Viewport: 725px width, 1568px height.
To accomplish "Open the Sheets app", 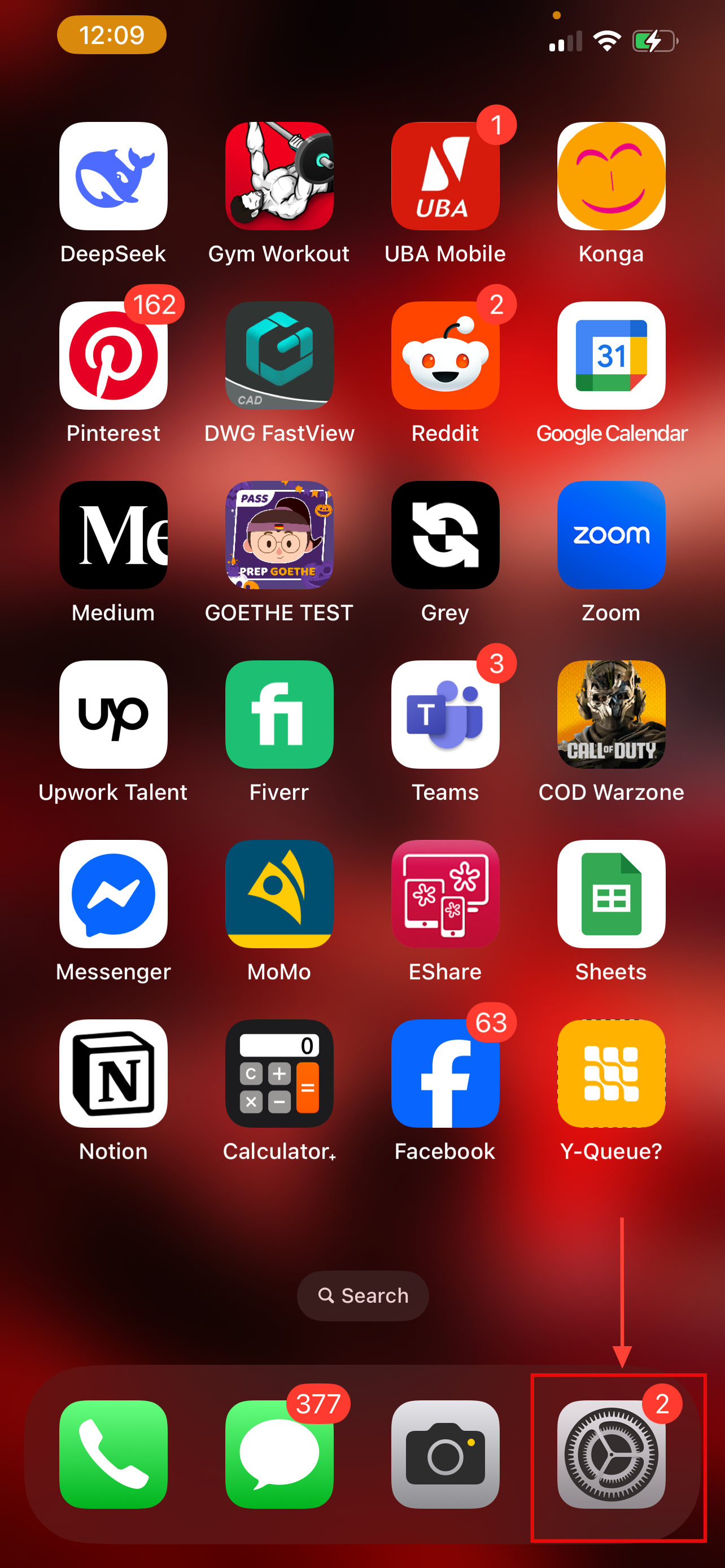I will click(x=610, y=894).
